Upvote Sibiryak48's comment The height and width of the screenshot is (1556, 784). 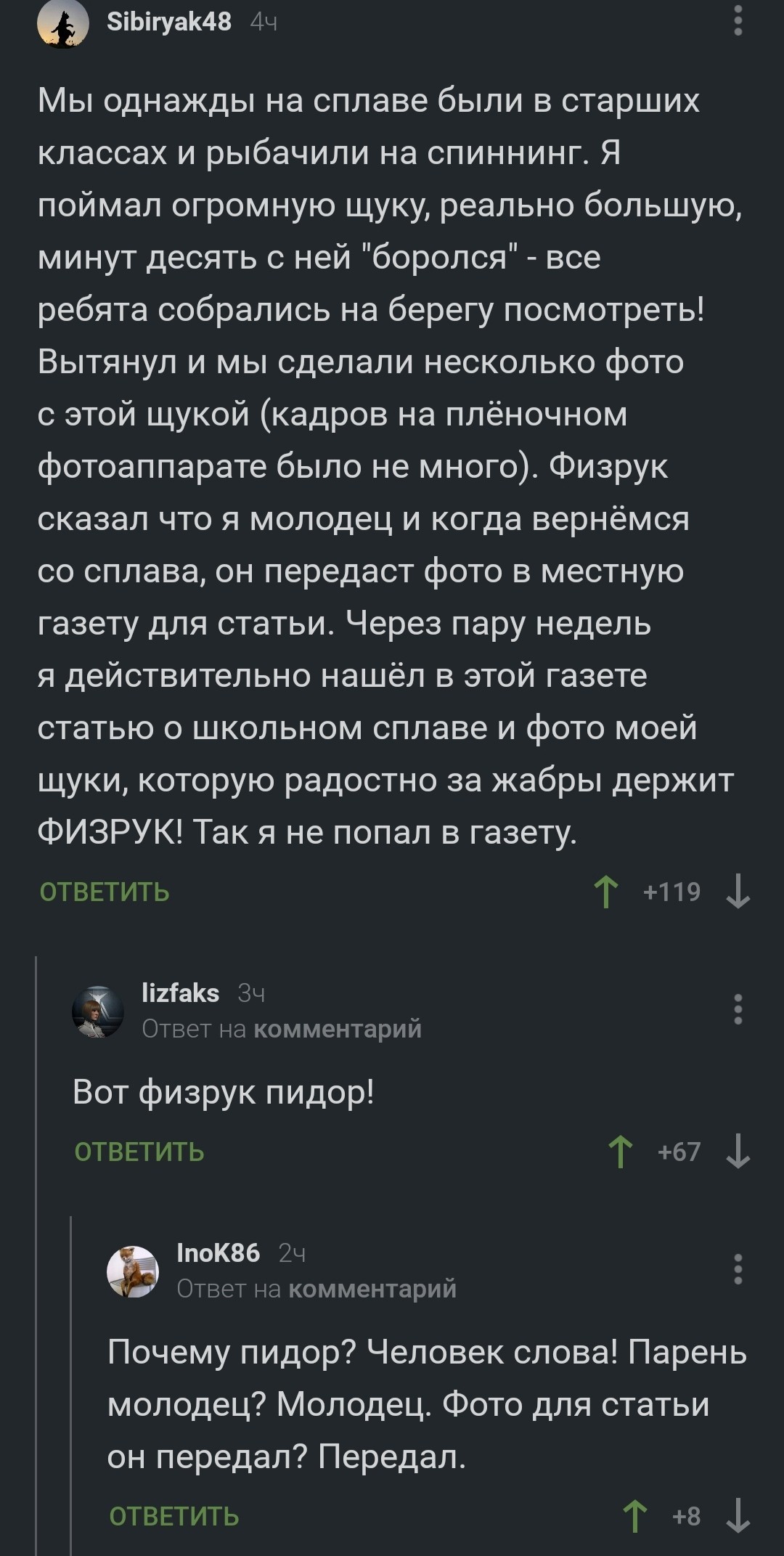pos(606,892)
